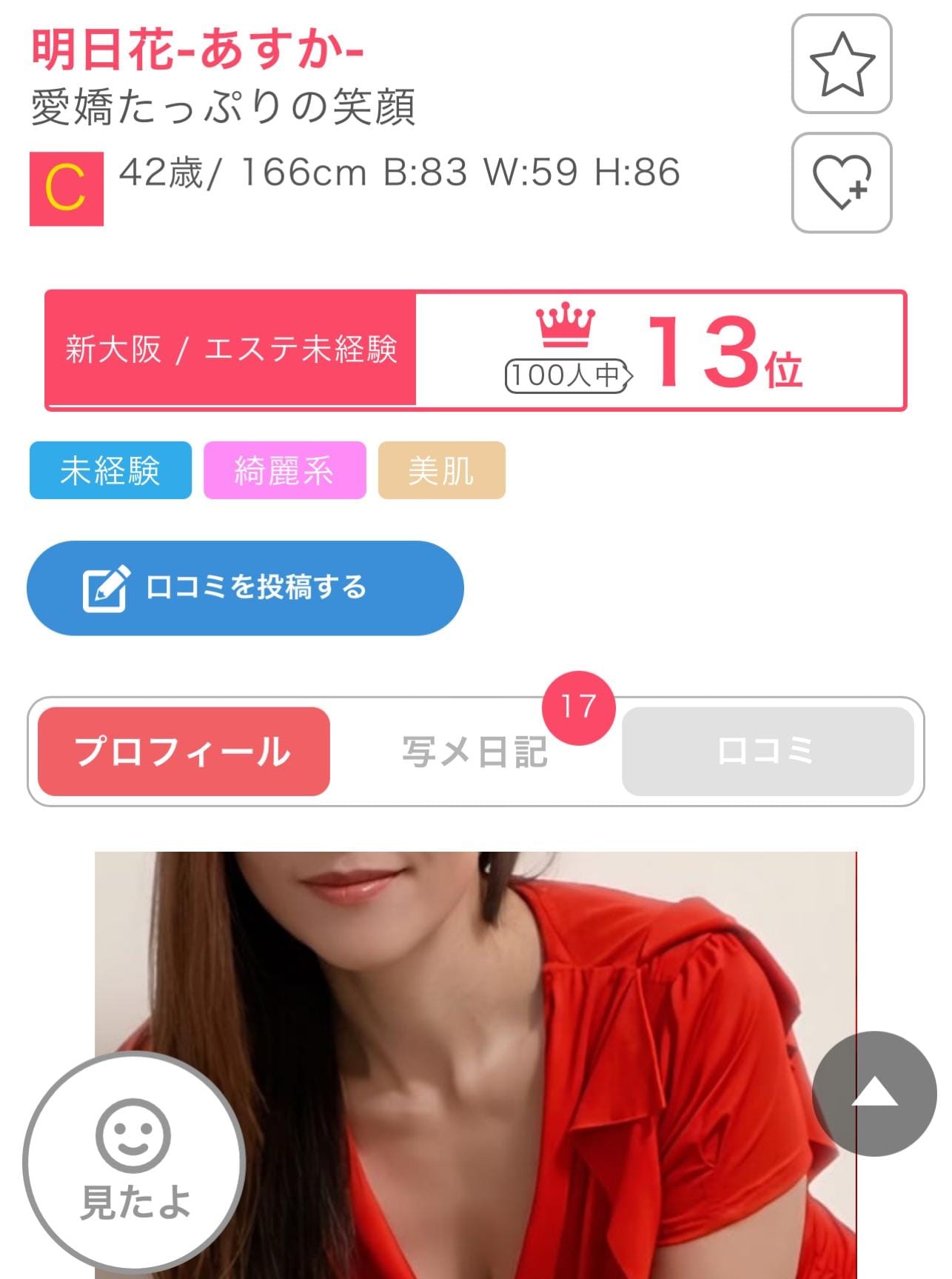Viewport: 952px width, 1279px height.
Task: Jump back to top with arrow button
Action: (874, 1093)
